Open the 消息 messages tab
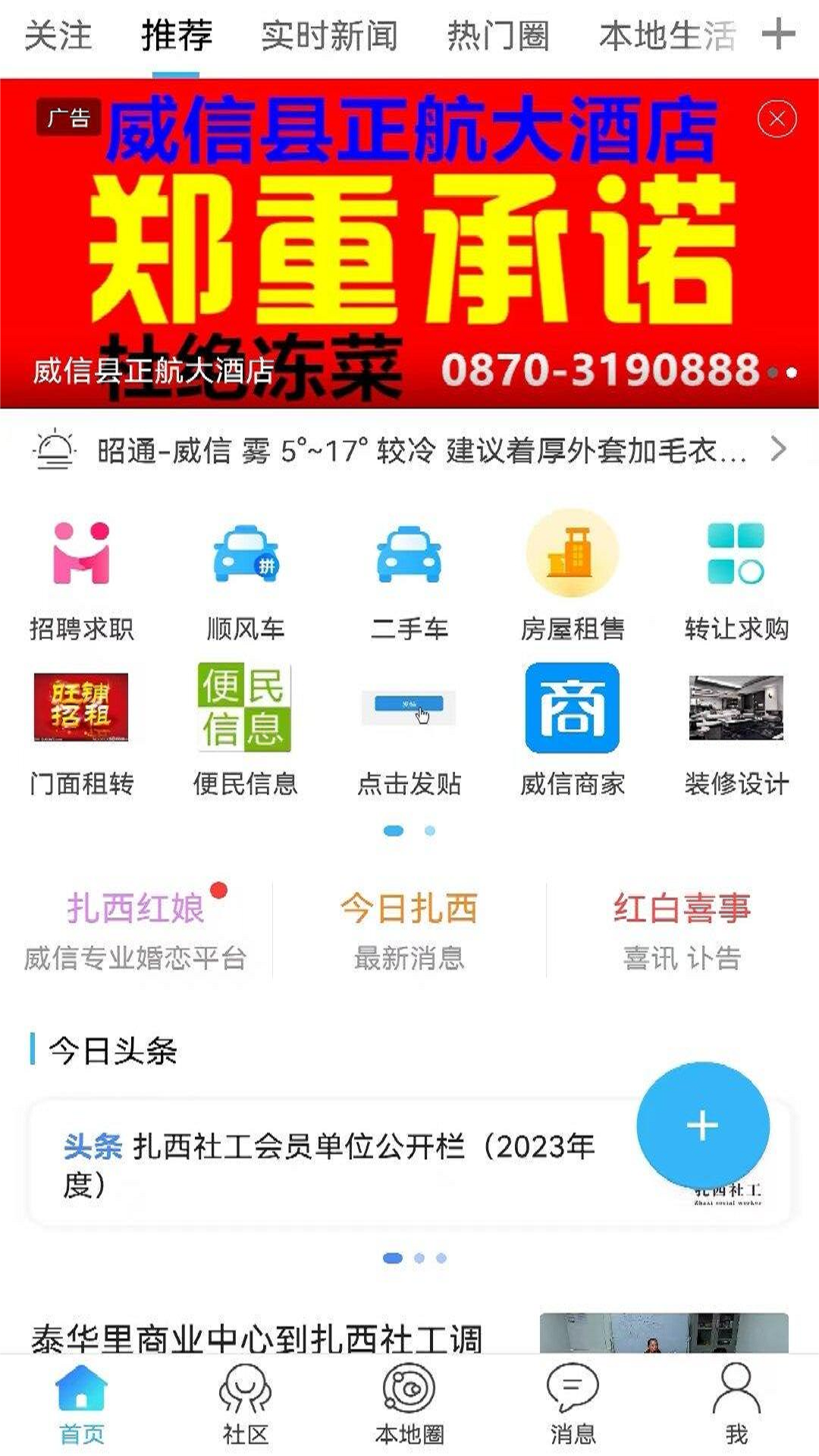This screenshot has width=819, height=1456. [x=573, y=1403]
